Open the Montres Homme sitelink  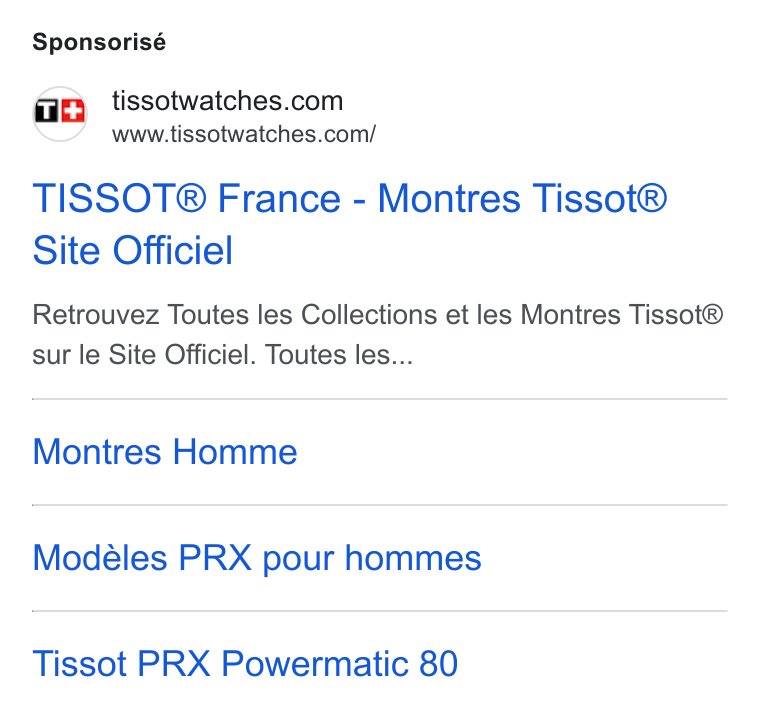tap(165, 452)
